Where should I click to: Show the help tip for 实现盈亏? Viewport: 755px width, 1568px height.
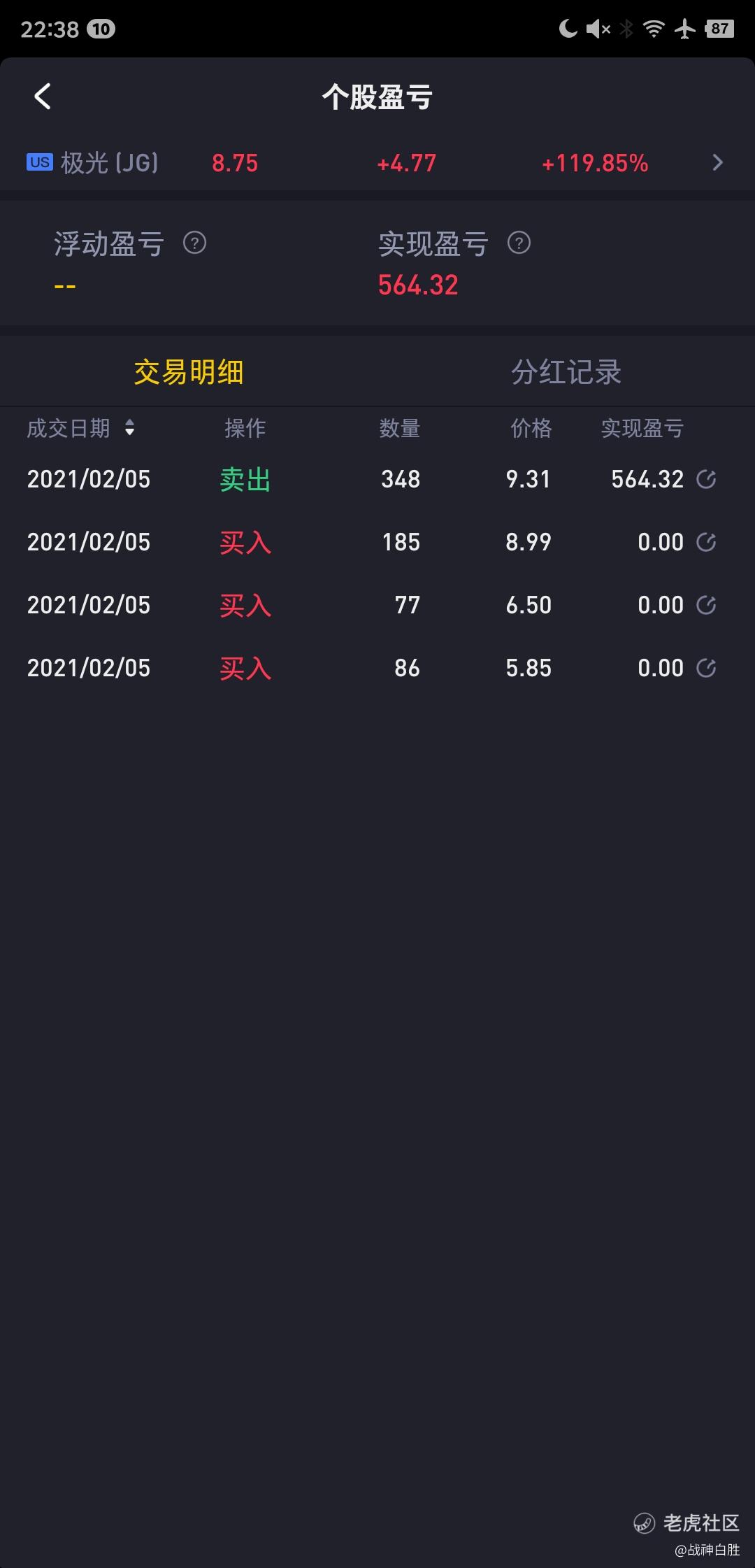pos(519,243)
